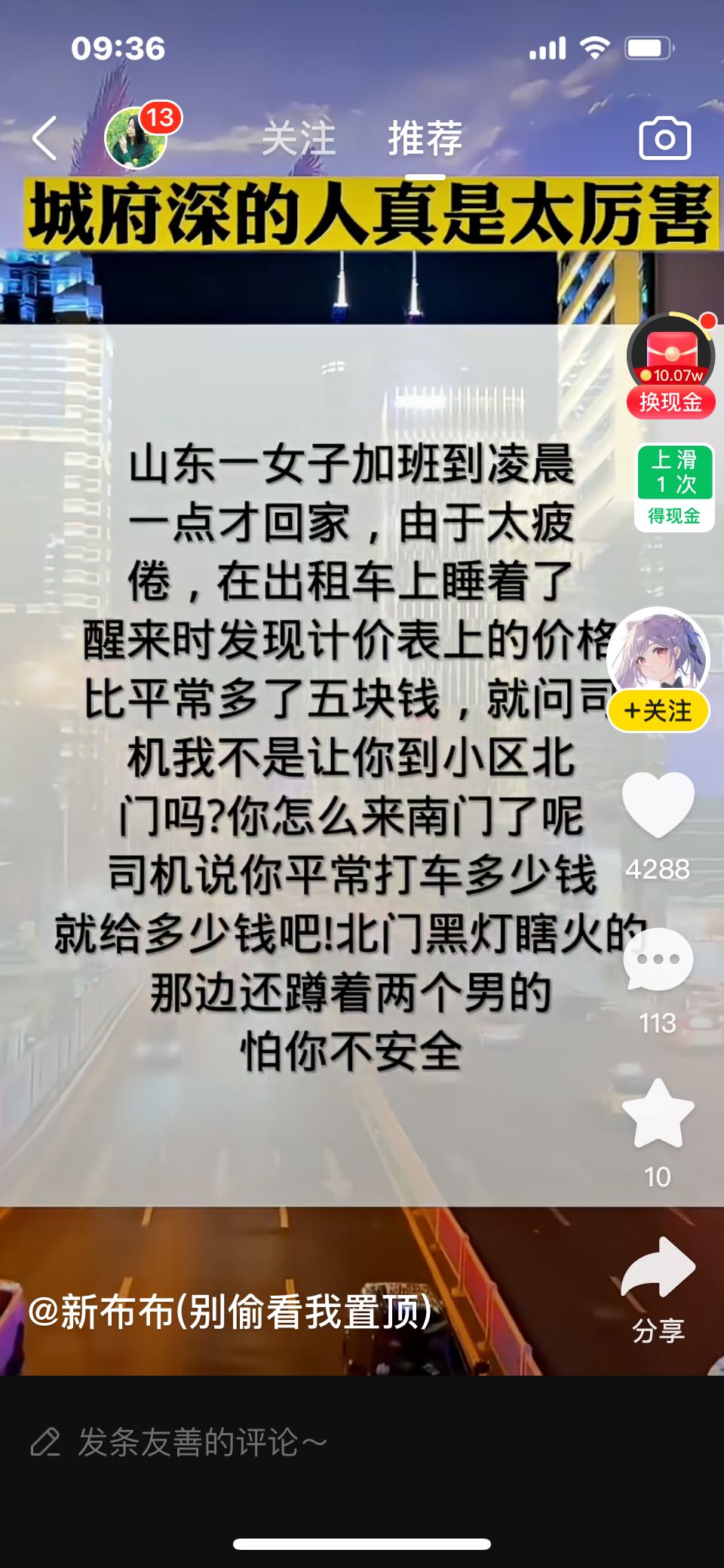Go back using the left arrow
The image size is (724, 1568).
pyautogui.click(x=45, y=138)
